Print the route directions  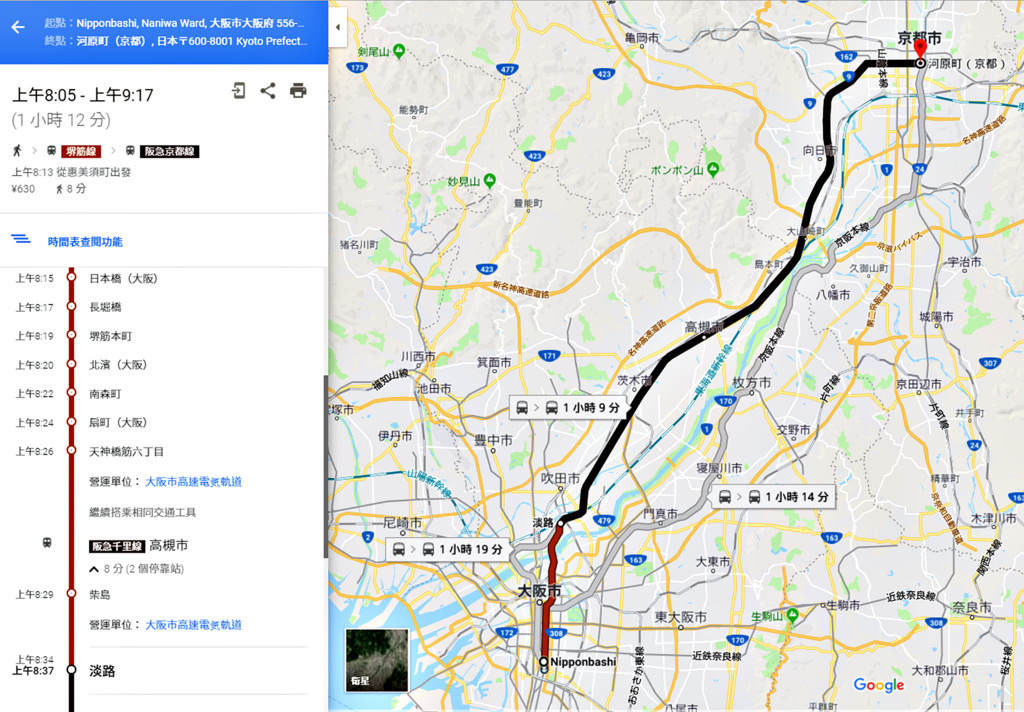(298, 91)
